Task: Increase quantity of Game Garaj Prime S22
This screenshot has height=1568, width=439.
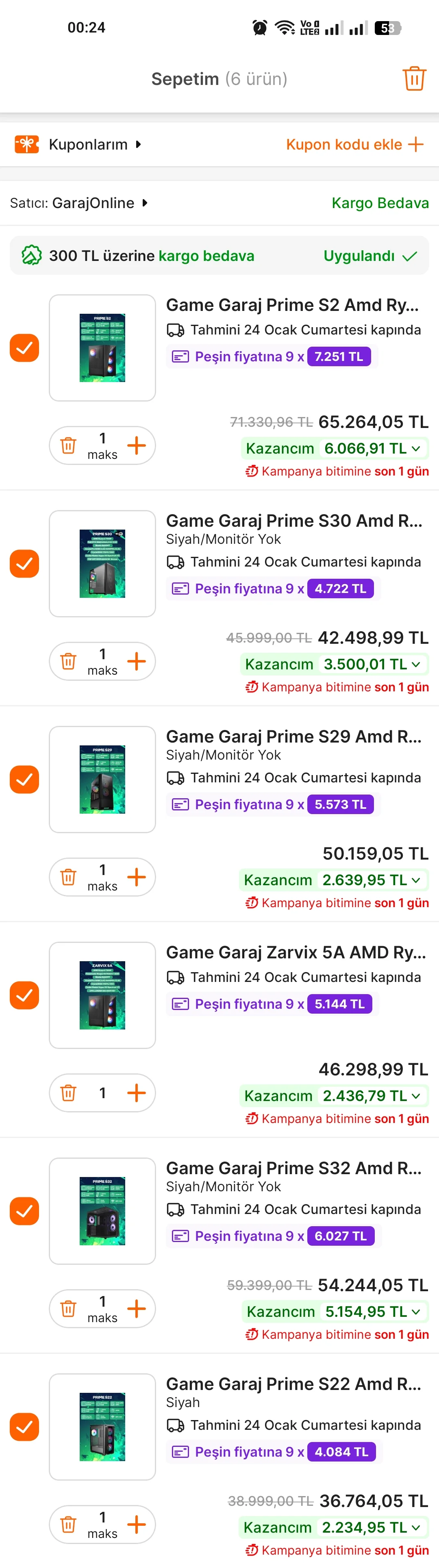Action: tap(137, 1524)
